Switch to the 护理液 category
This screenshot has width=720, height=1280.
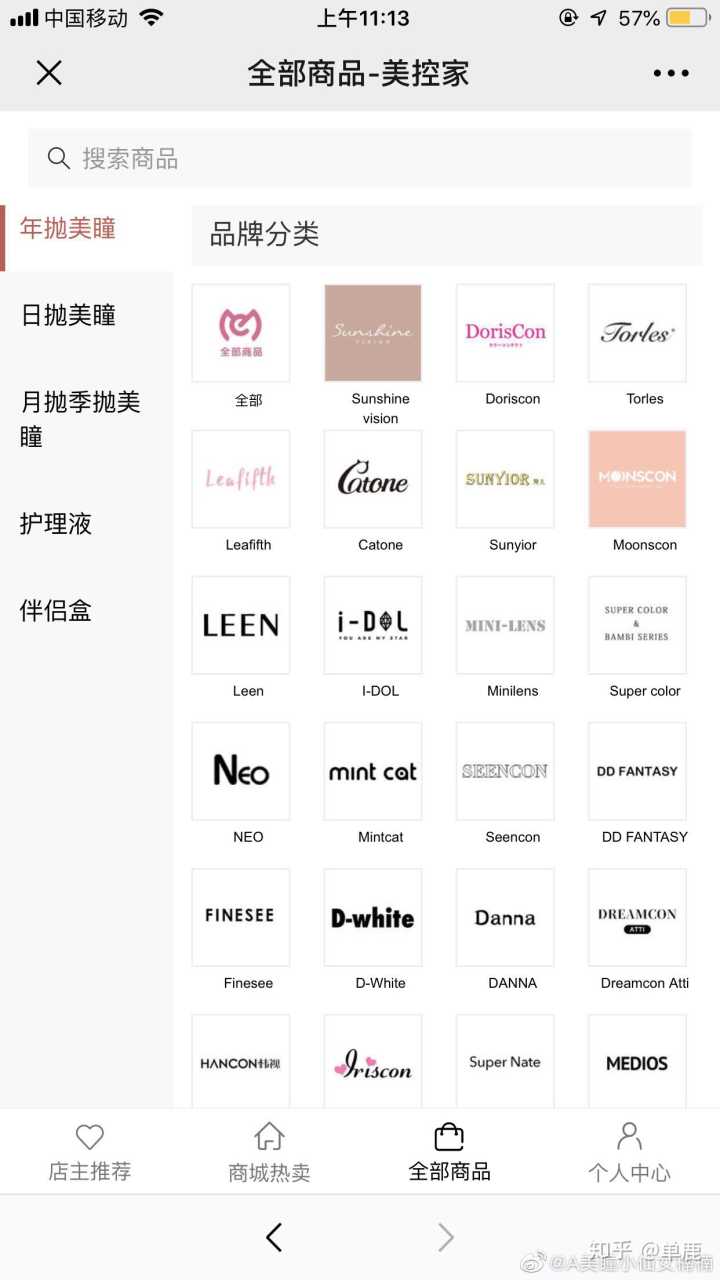pos(56,523)
